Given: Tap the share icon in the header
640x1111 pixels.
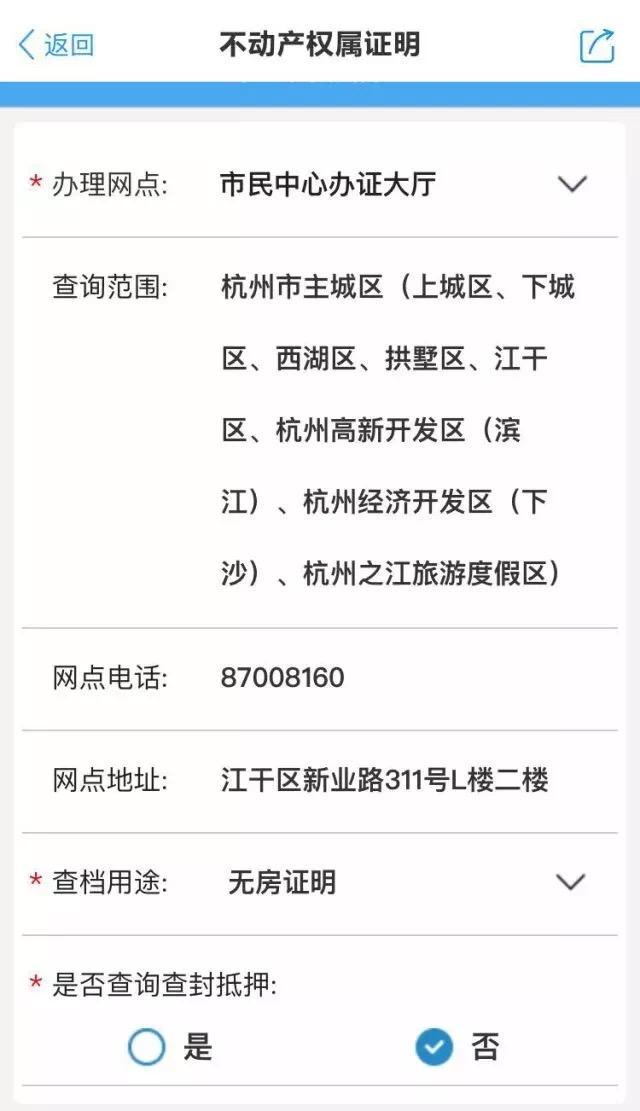Looking at the screenshot, I should point(597,45).
